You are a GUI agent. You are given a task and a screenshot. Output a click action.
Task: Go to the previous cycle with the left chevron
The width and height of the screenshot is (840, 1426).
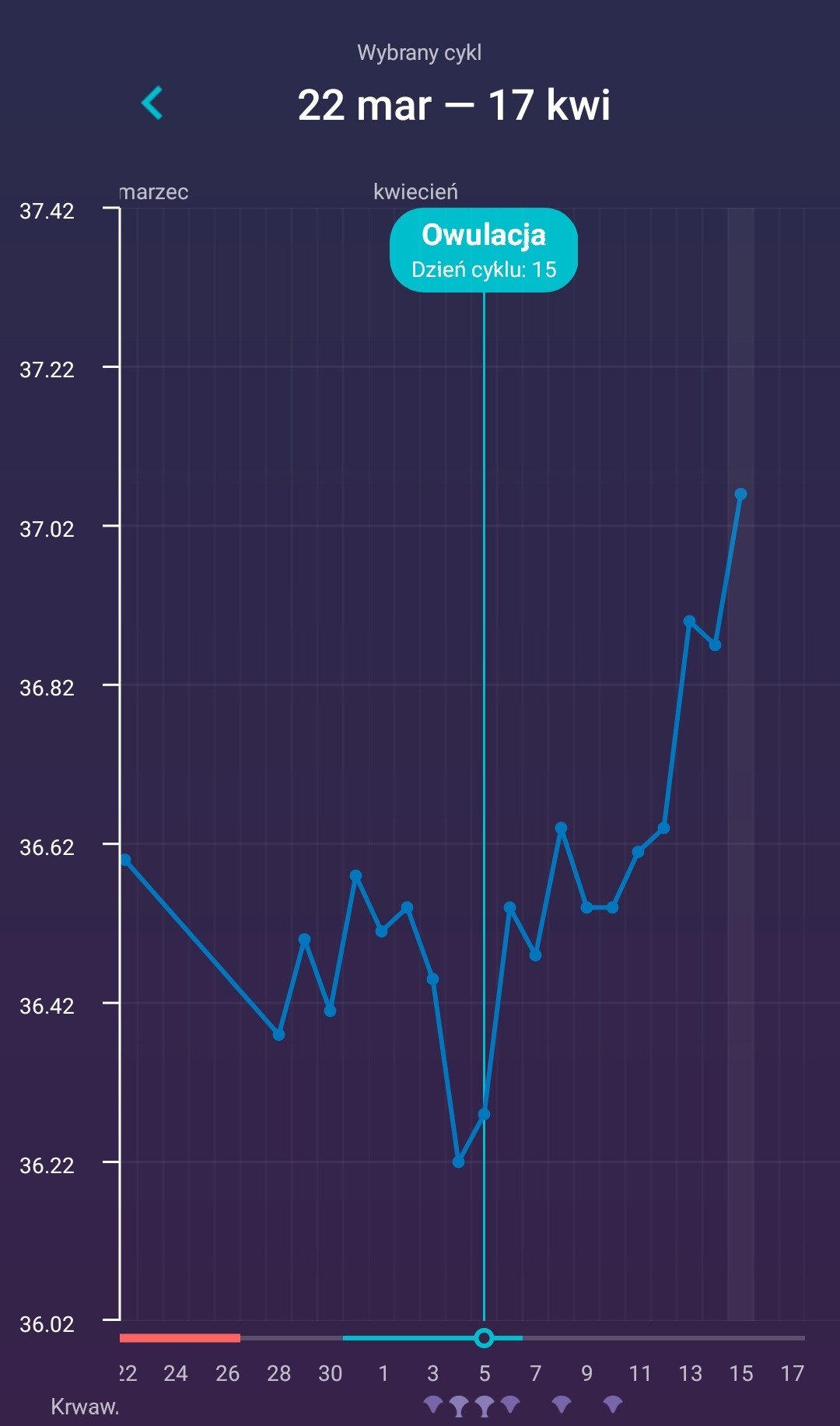152,103
